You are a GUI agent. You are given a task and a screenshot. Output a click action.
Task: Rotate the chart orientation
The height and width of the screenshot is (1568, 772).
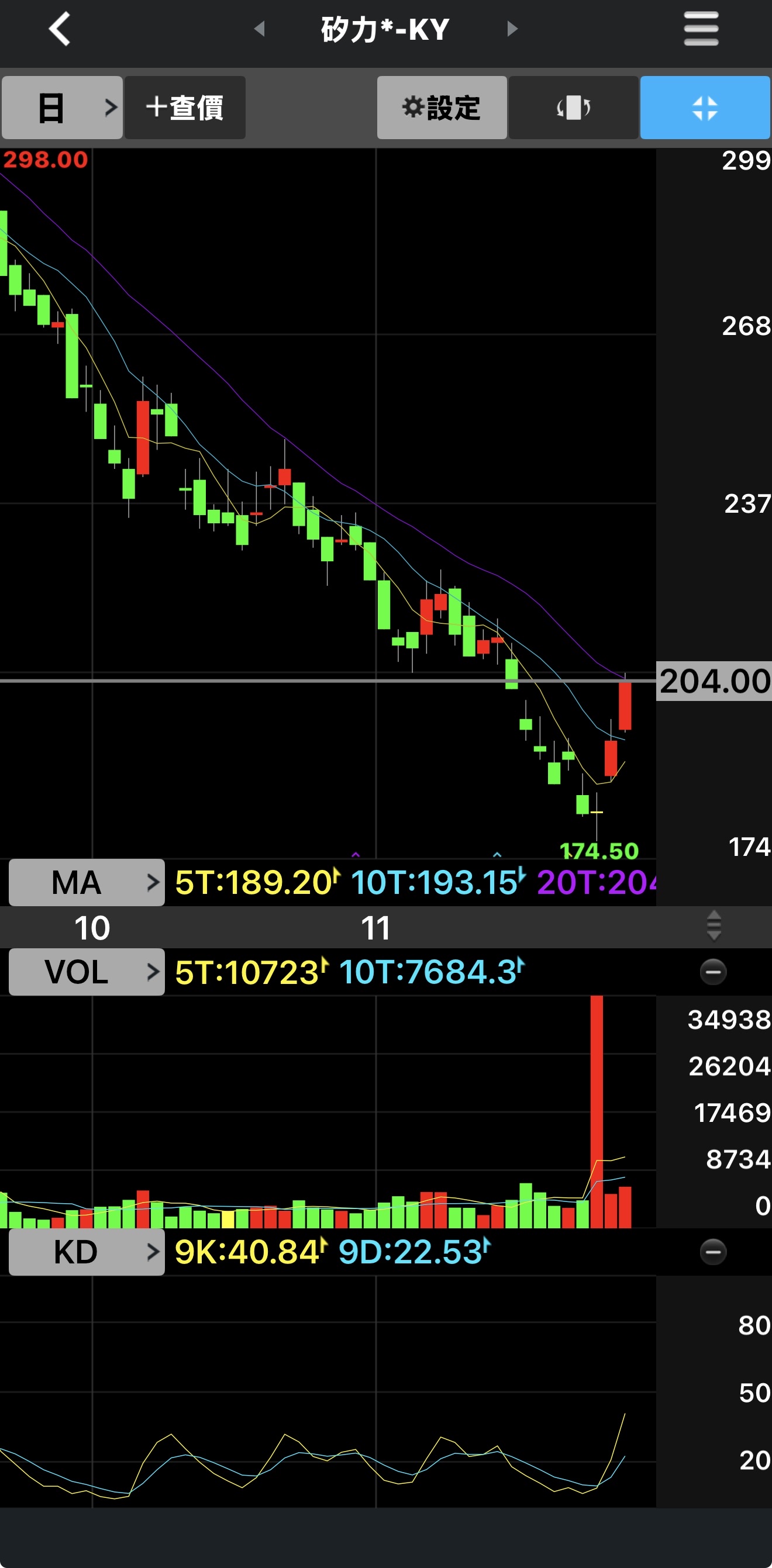(x=573, y=108)
